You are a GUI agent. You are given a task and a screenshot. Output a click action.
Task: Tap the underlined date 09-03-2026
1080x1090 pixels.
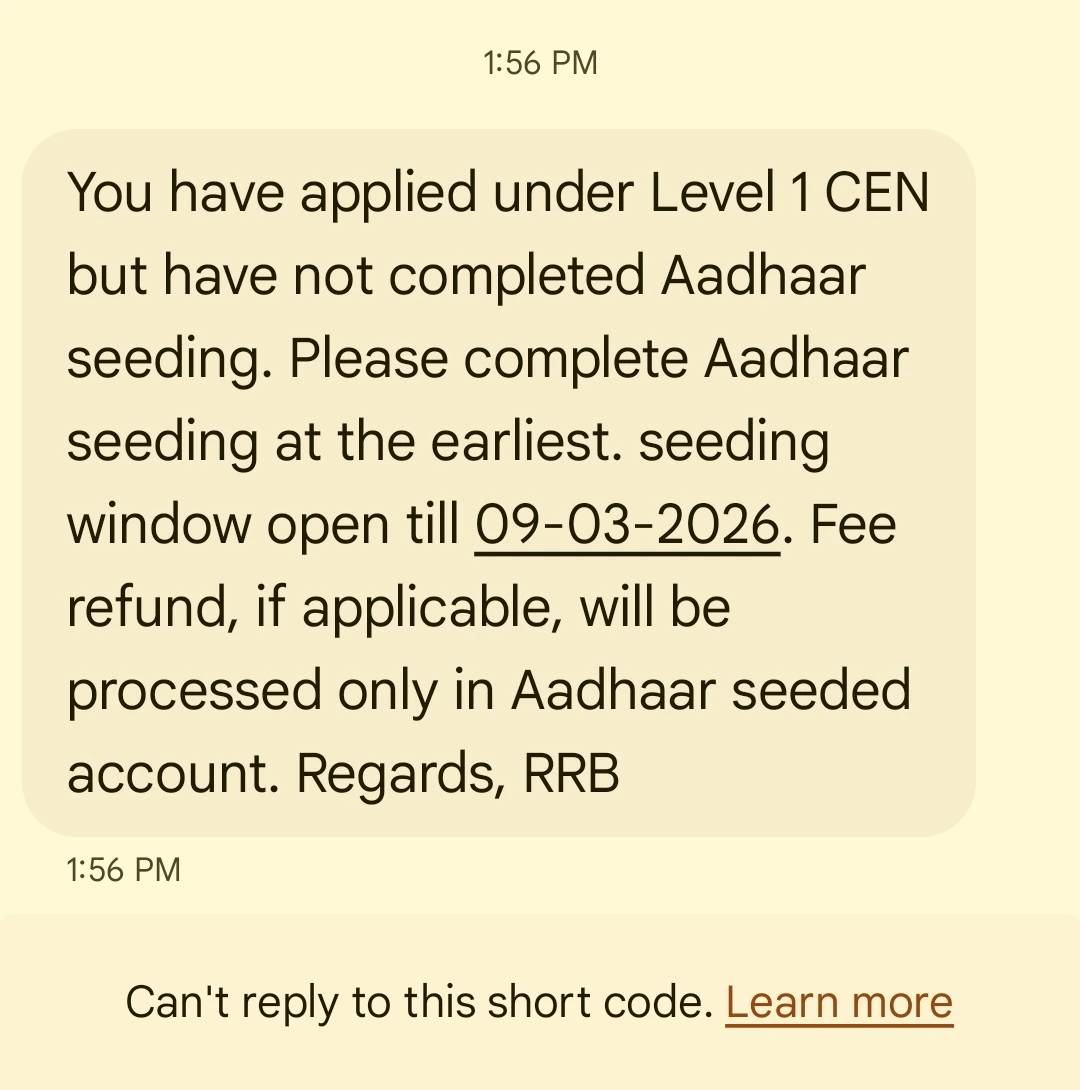point(623,522)
